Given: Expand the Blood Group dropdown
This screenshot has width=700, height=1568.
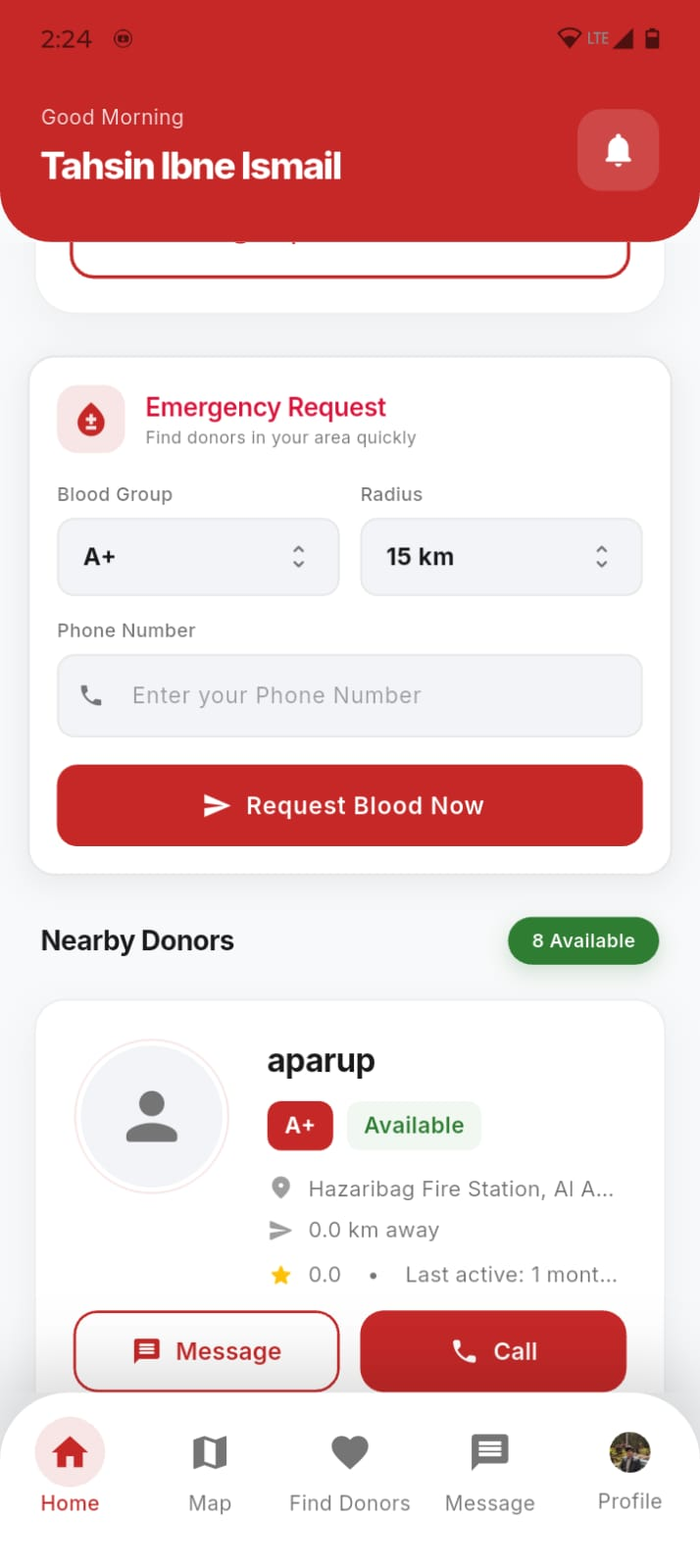Looking at the screenshot, I should [x=198, y=557].
